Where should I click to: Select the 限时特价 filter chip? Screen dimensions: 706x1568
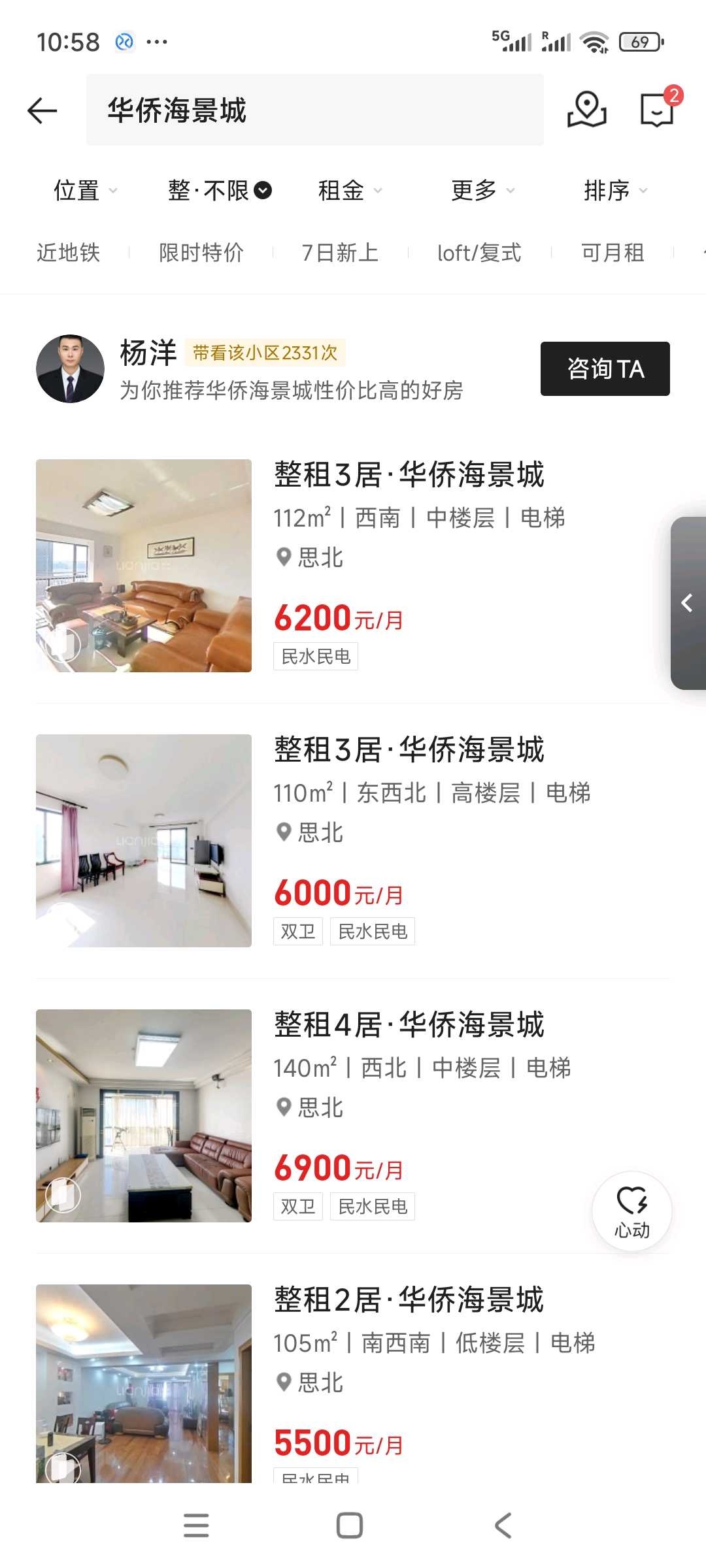pyautogui.click(x=201, y=252)
